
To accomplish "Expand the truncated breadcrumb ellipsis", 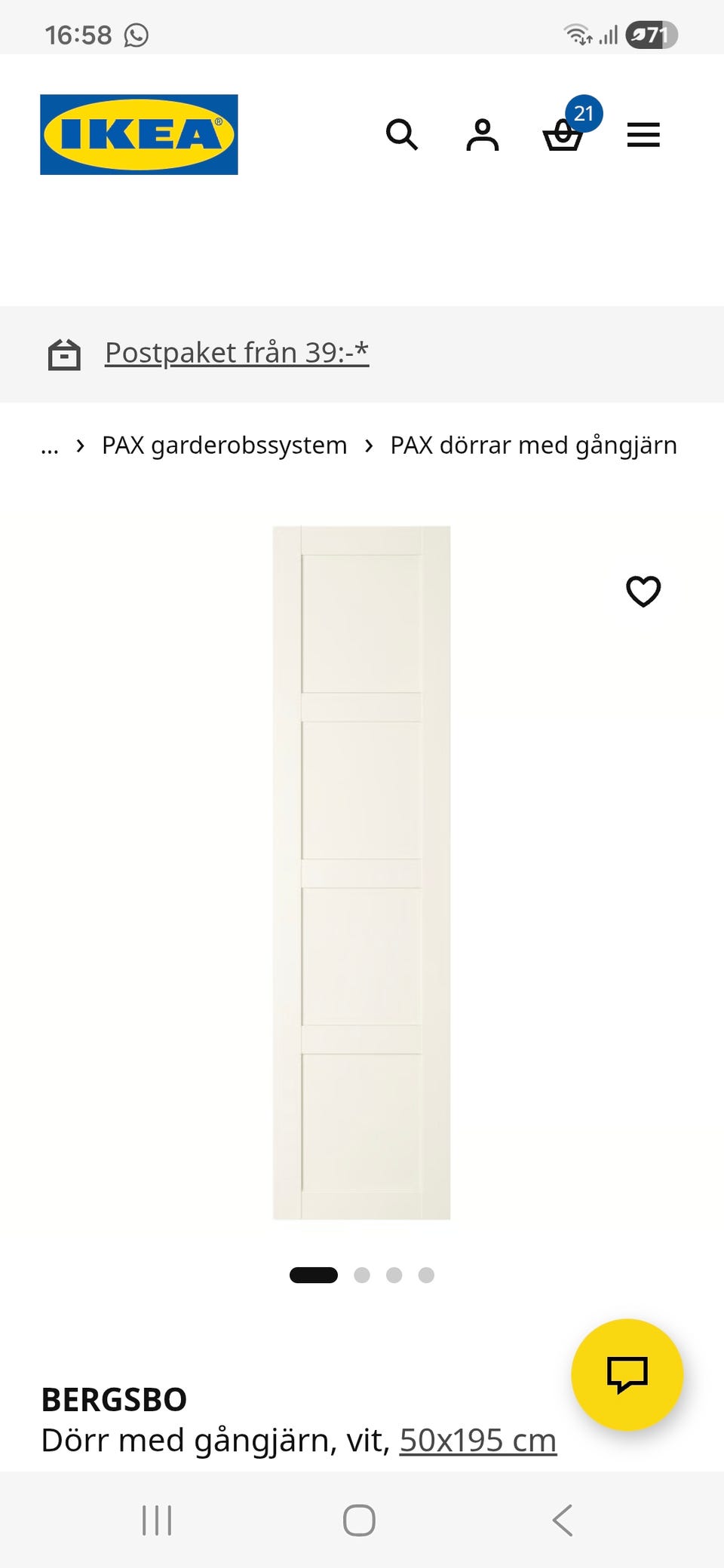I will (x=50, y=445).
